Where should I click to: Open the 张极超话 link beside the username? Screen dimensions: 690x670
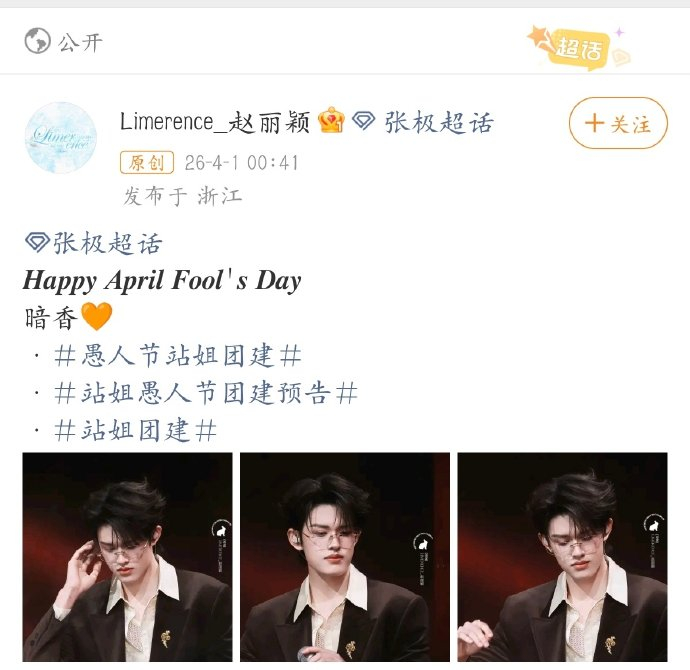(423, 122)
